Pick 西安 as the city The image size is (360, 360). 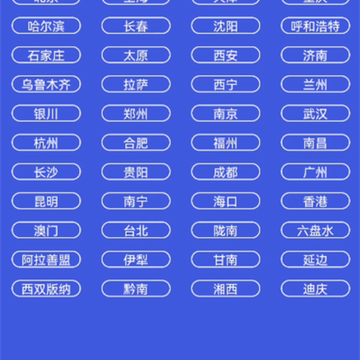pos(226,55)
